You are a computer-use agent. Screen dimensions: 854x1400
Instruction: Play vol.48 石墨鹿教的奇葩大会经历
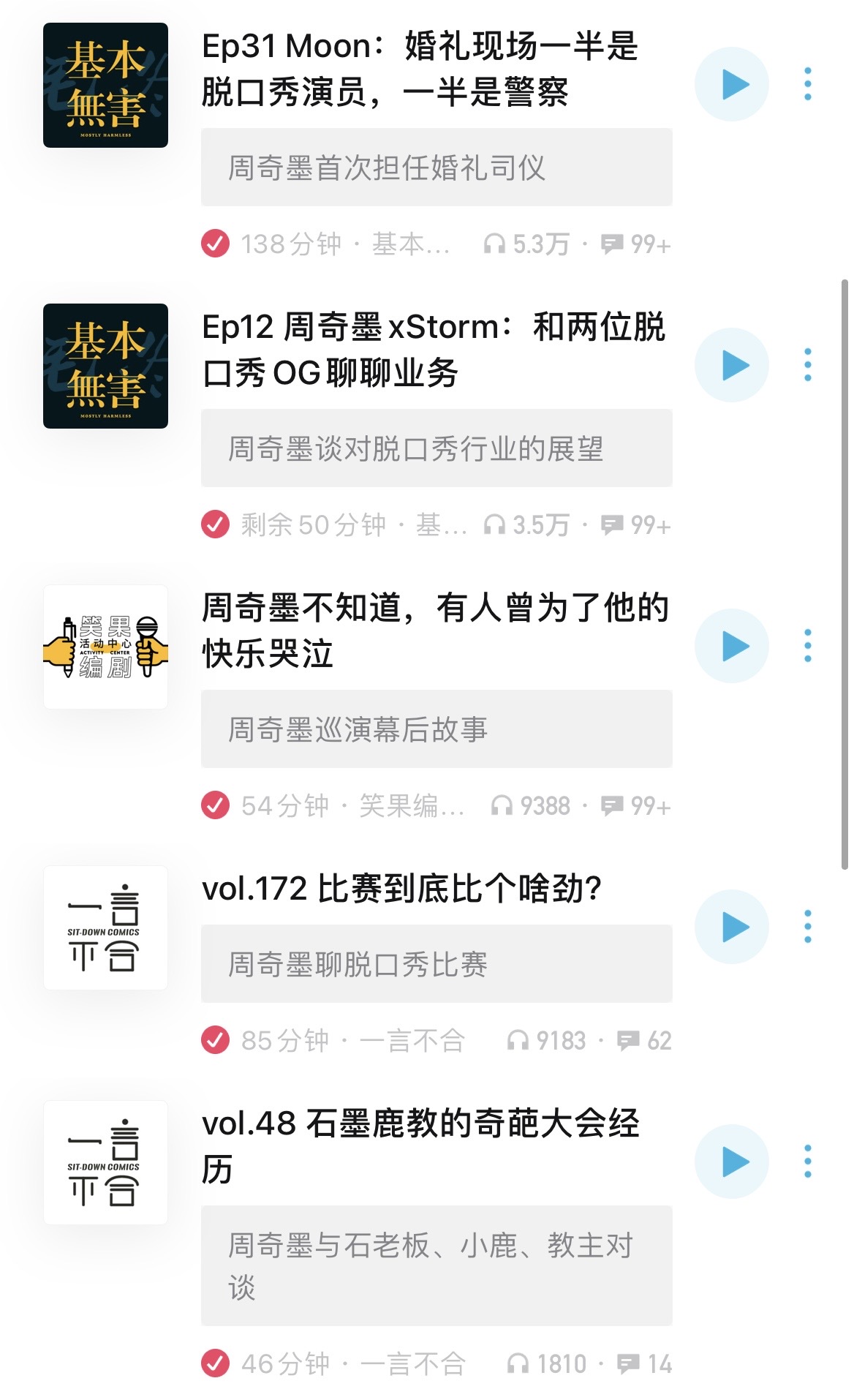click(x=732, y=1162)
